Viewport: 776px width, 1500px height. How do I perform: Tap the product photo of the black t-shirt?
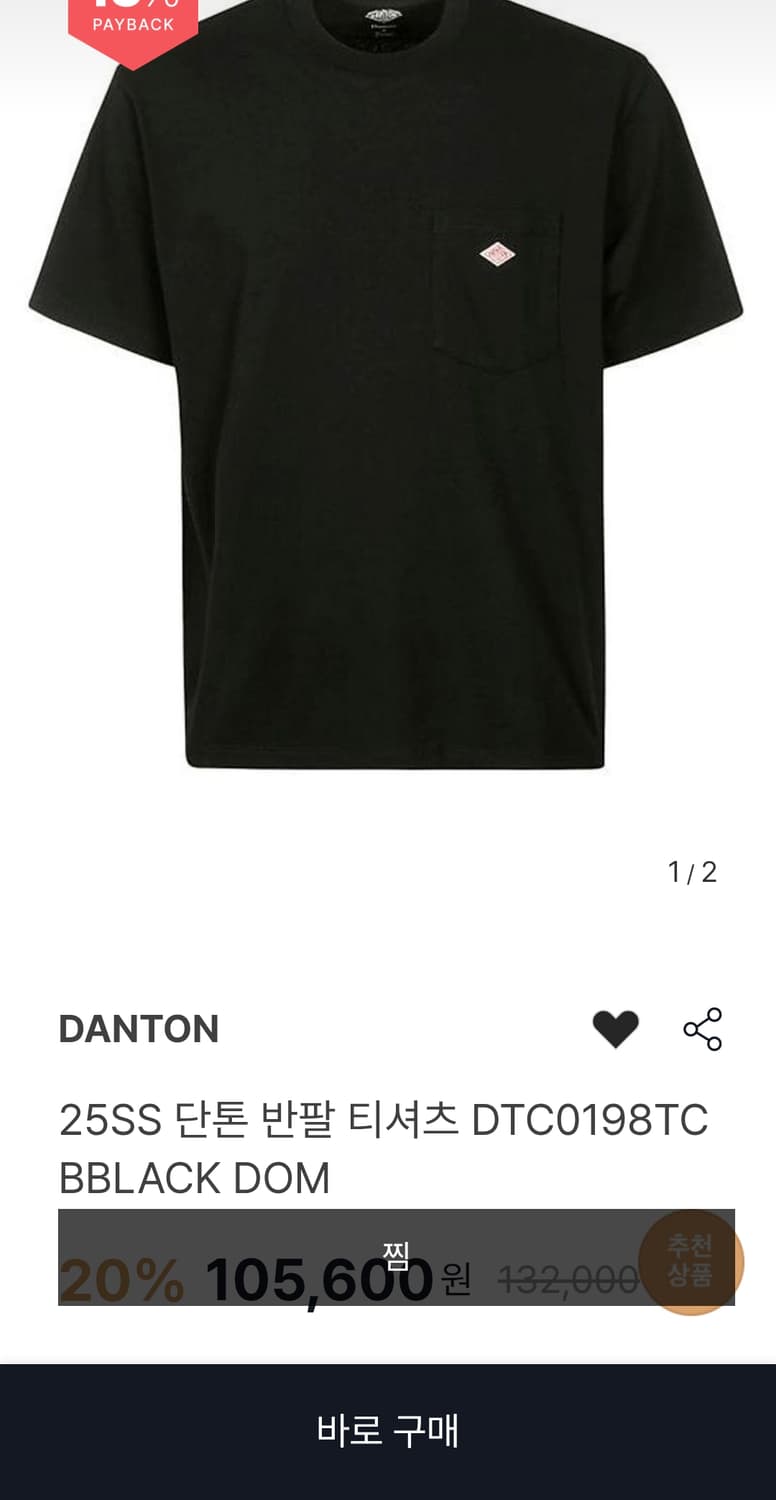coord(388,420)
